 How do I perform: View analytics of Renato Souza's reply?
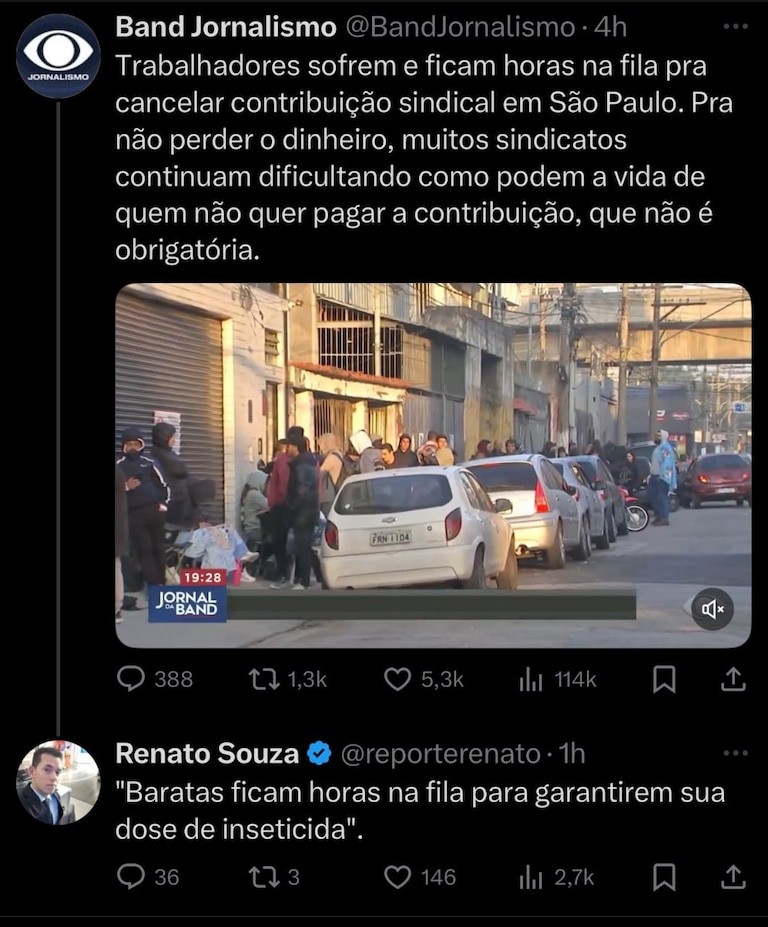click(531, 877)
